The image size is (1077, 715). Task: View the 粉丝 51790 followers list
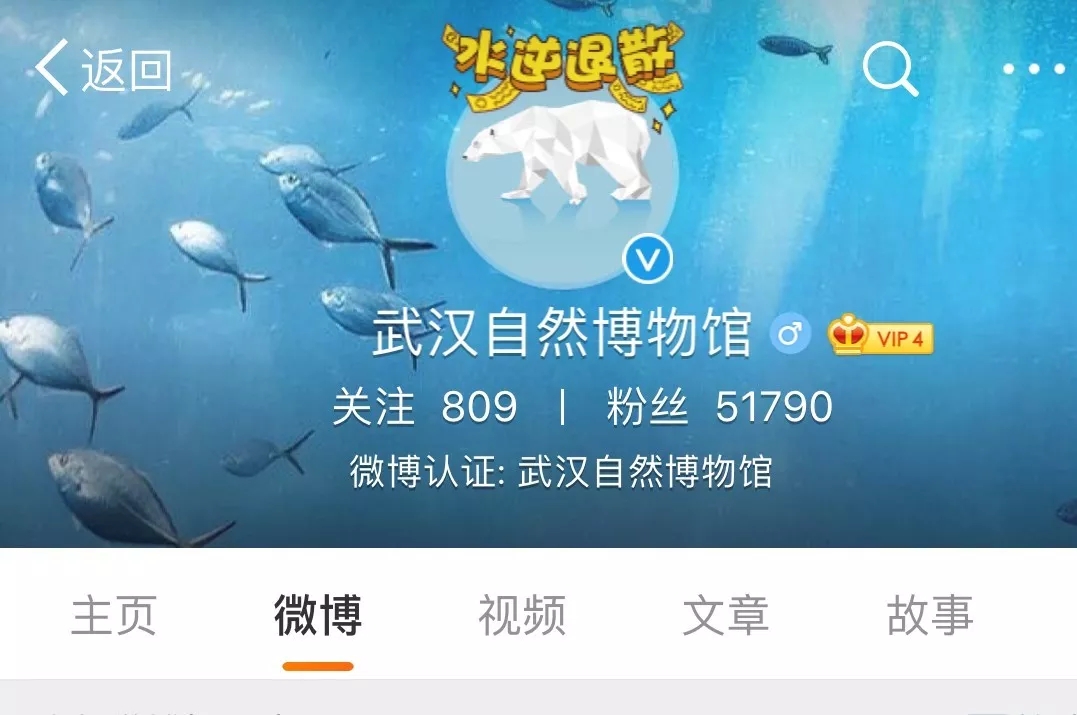719,407
